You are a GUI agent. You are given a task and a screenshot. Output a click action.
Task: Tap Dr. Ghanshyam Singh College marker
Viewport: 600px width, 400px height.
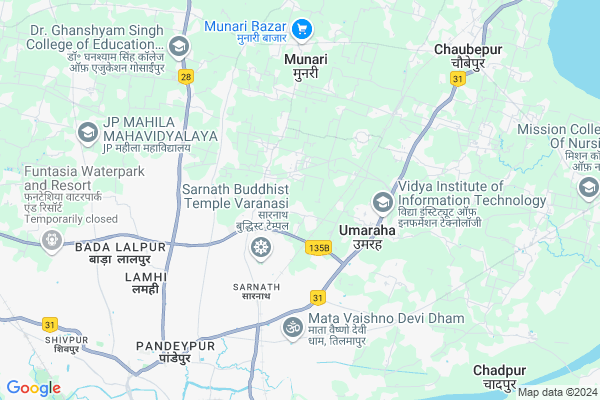178,45
